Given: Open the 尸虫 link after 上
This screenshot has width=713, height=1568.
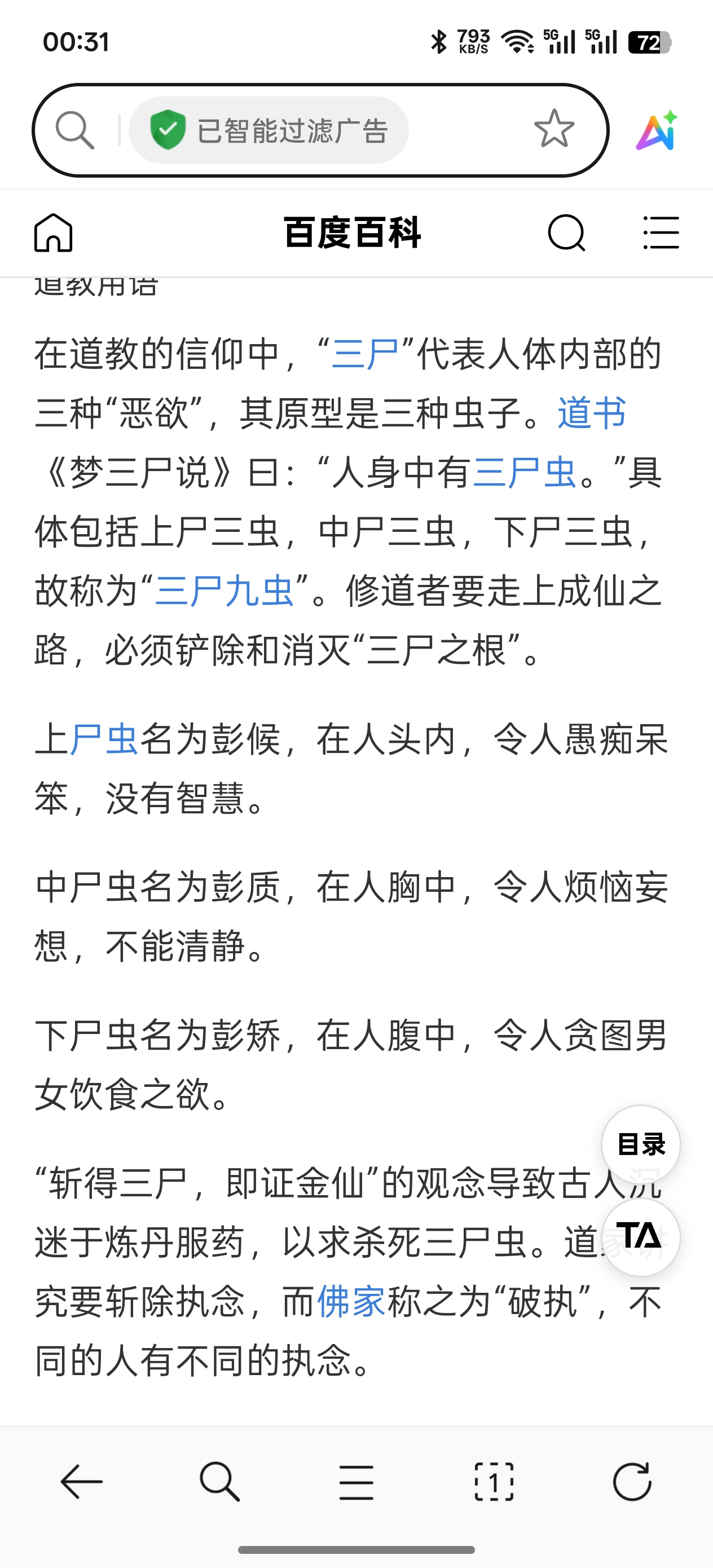Looking at the screenshot, I should (x=104, y=739).
